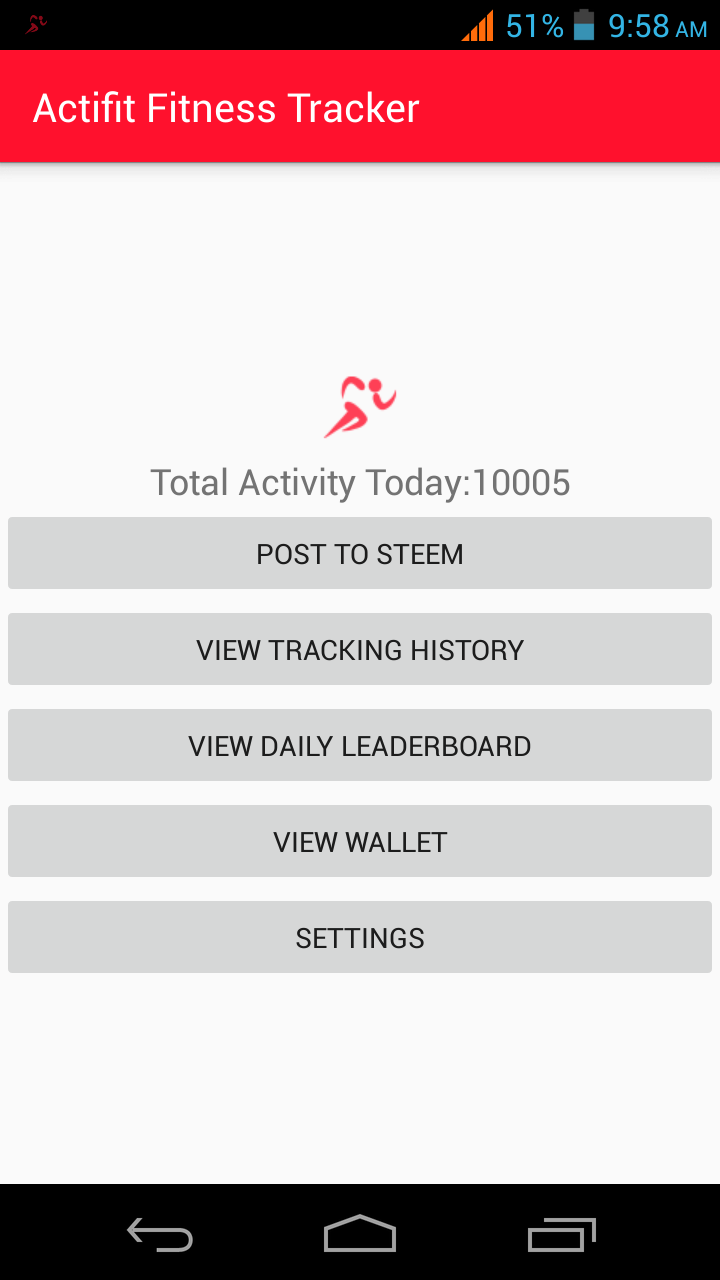
Task: Open the VIEW WALLET screen
Action: click(x=359, y=841)
